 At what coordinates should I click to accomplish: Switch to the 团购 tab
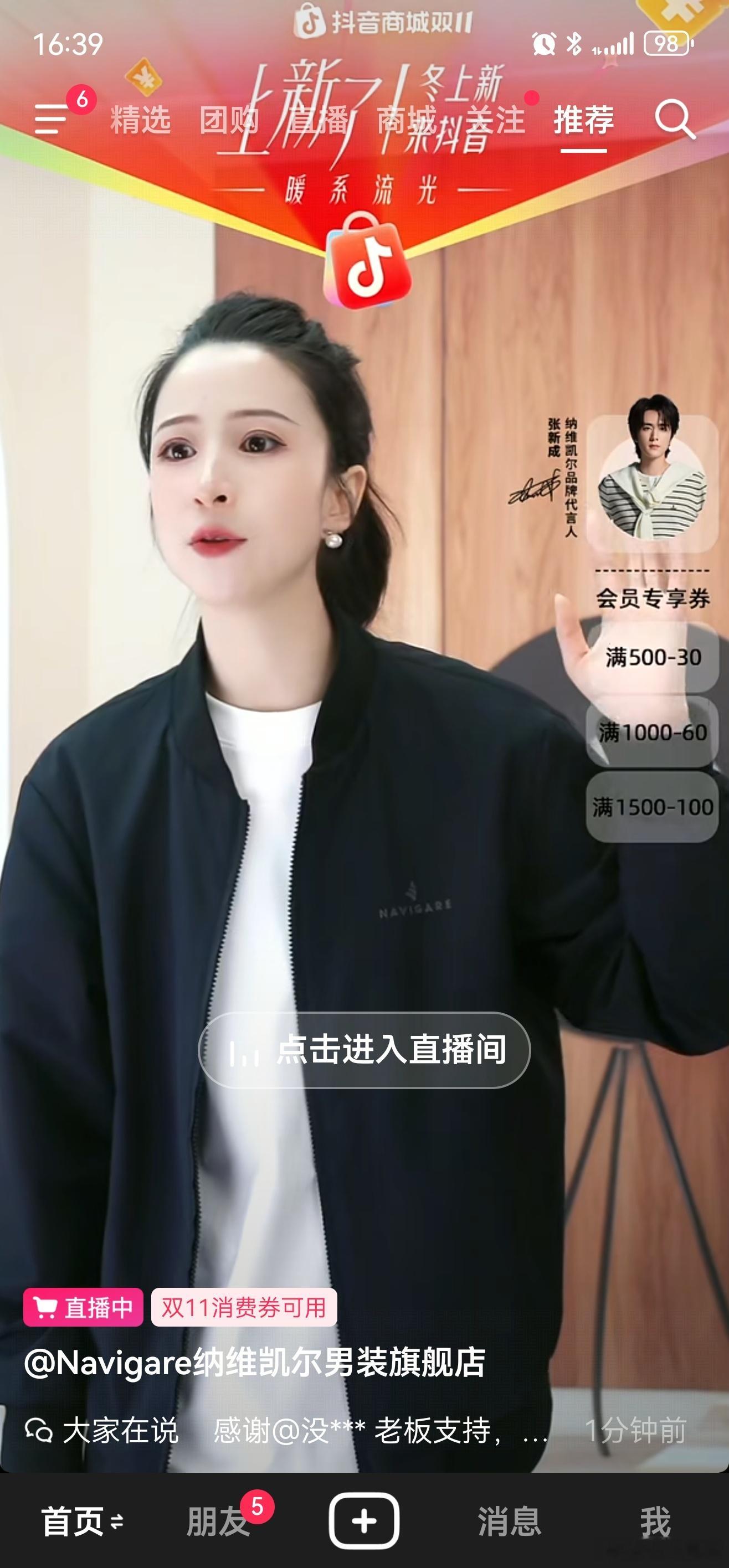[229, 119]
